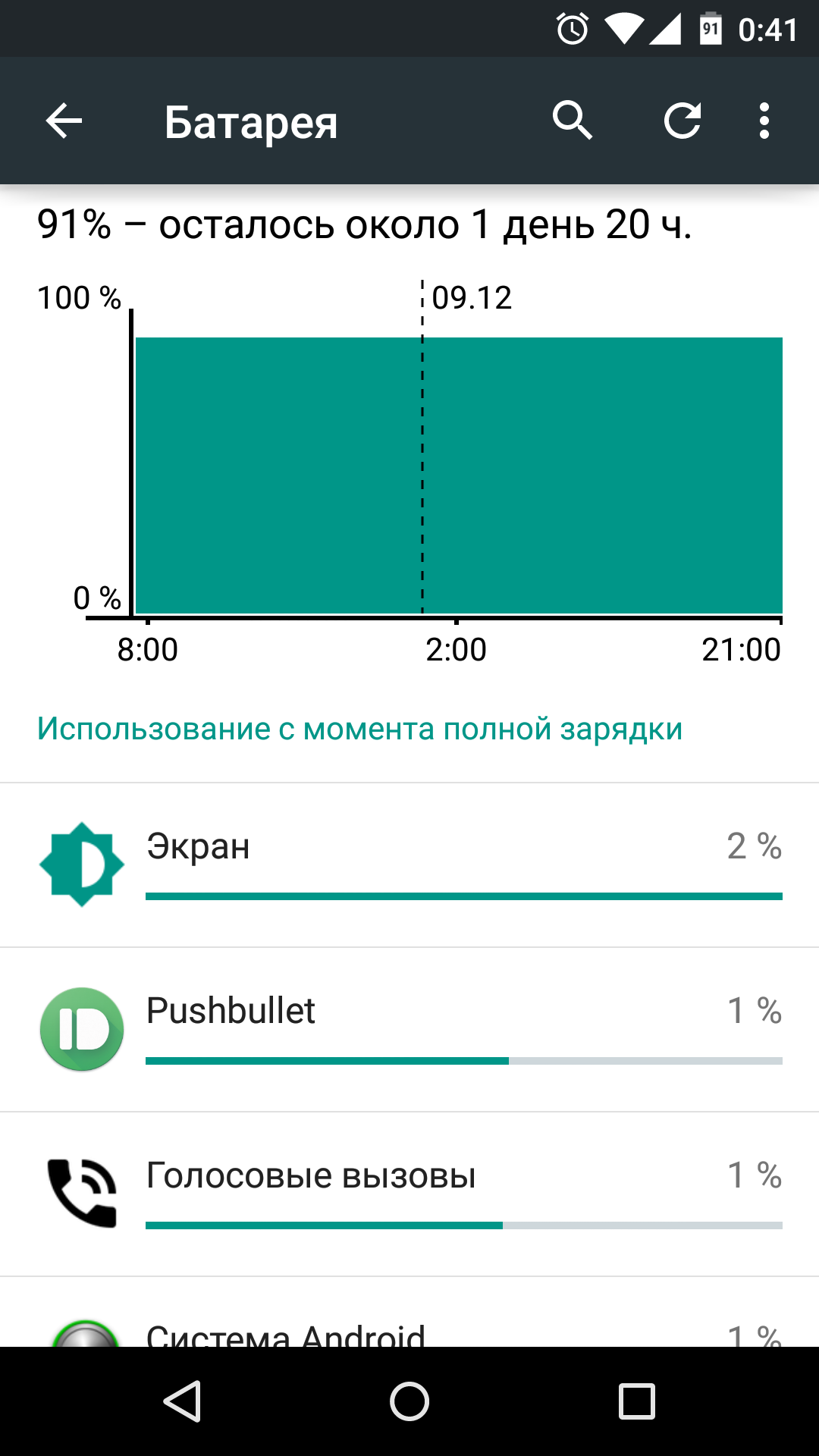Open the overflow menu
The image size is (819, 1456).
coord(764,121)
